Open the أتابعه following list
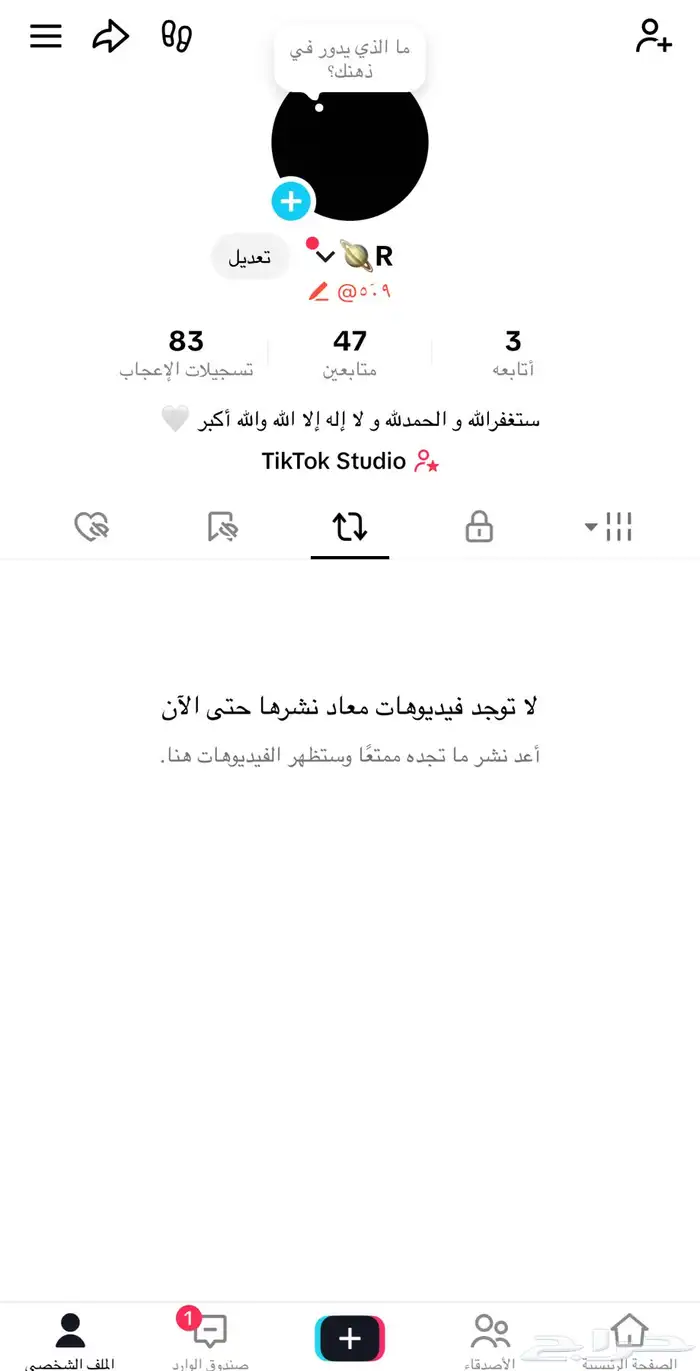Screen dimensions: 700x1371 pos(513,353)
